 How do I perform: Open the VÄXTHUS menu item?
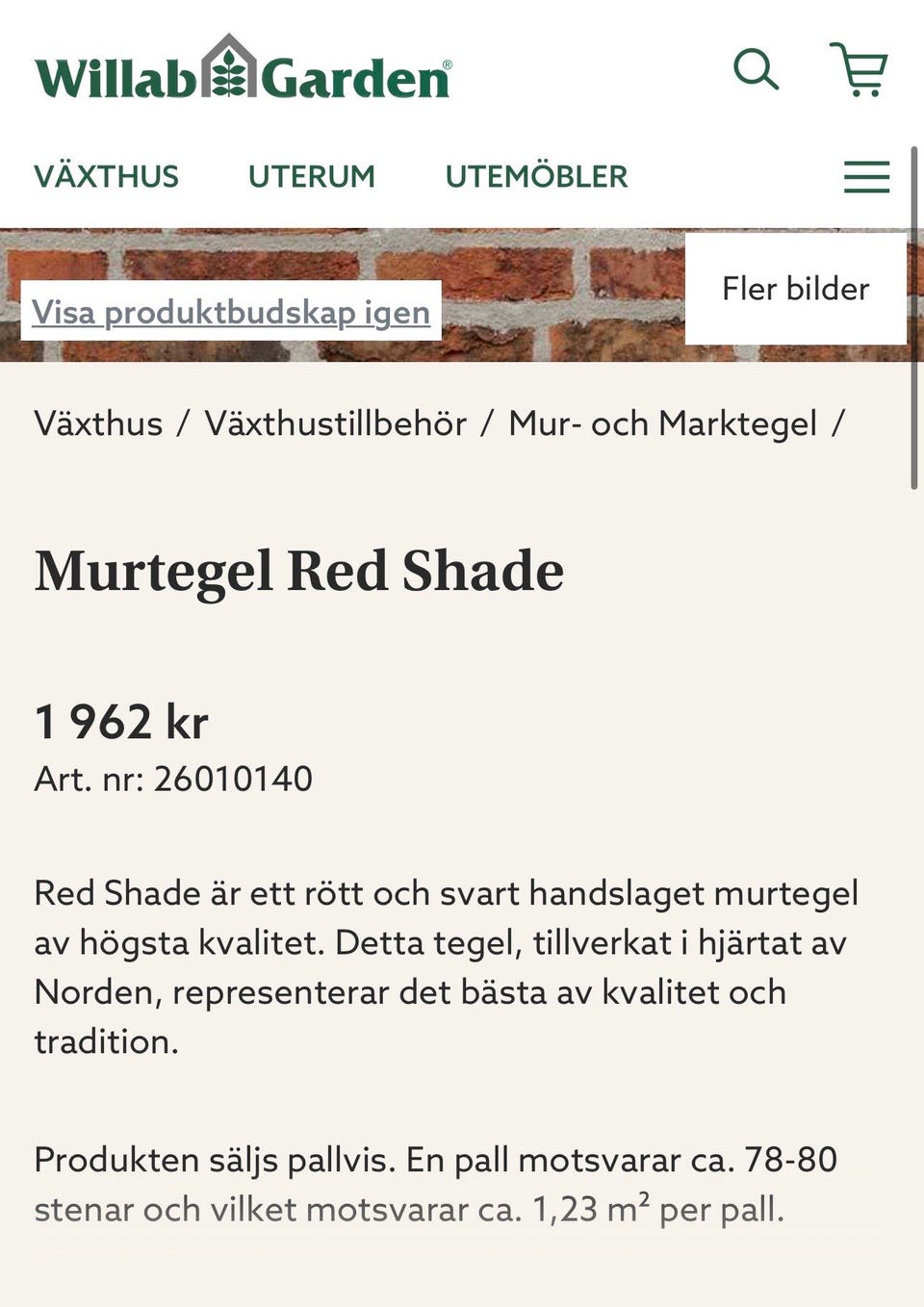[107, 176]
